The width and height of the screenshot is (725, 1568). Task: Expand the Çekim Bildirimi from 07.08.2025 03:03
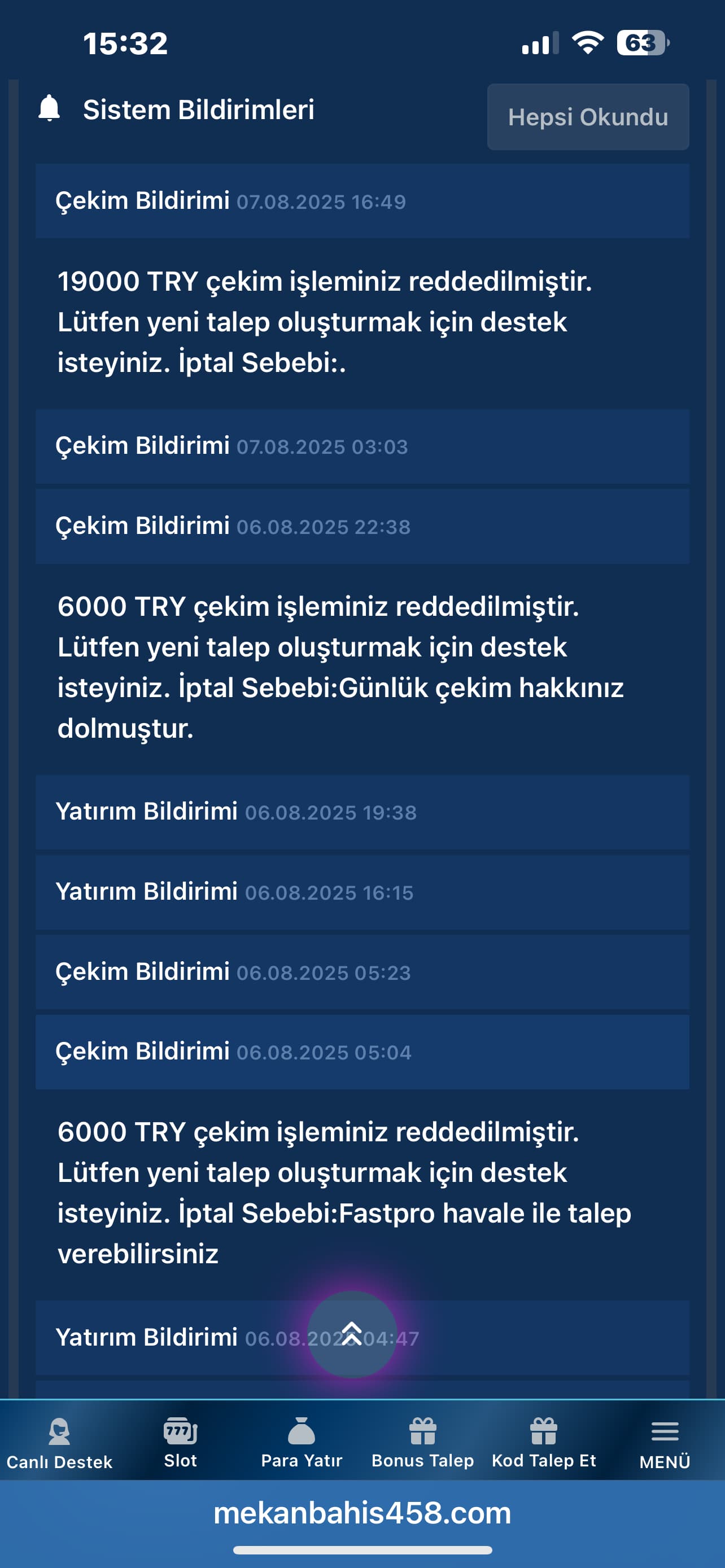click(x=362, y=446)
